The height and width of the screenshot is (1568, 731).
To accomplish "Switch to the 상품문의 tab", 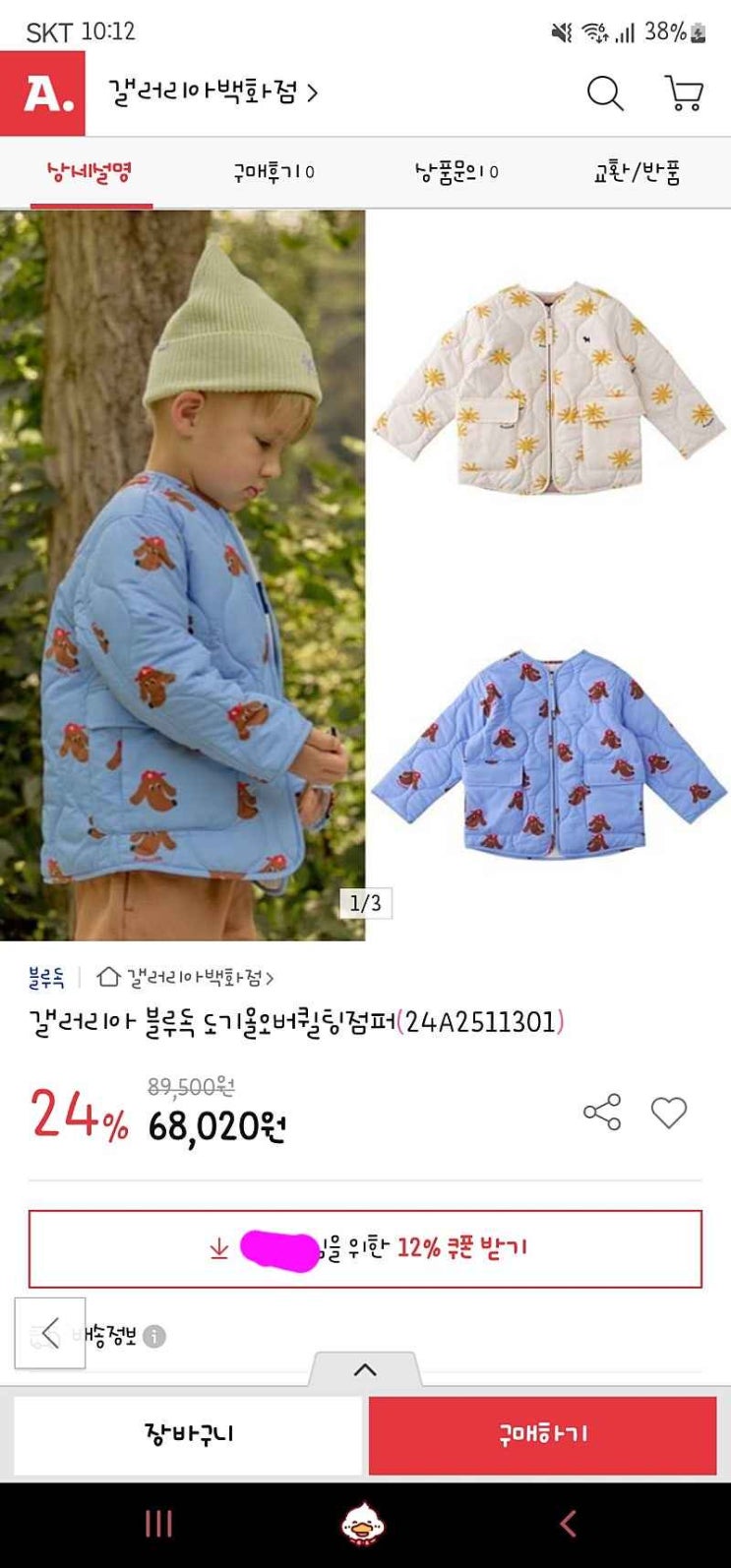I will (x=457, y=172).
